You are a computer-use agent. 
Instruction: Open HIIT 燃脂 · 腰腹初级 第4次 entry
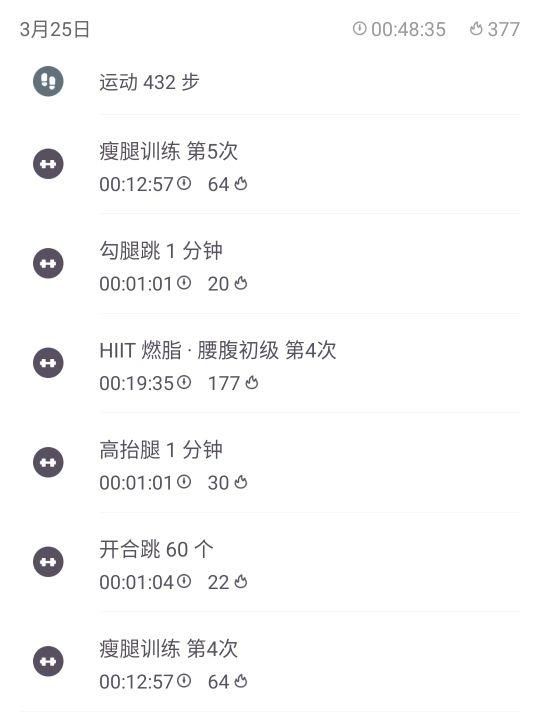[x=270, y=363]
